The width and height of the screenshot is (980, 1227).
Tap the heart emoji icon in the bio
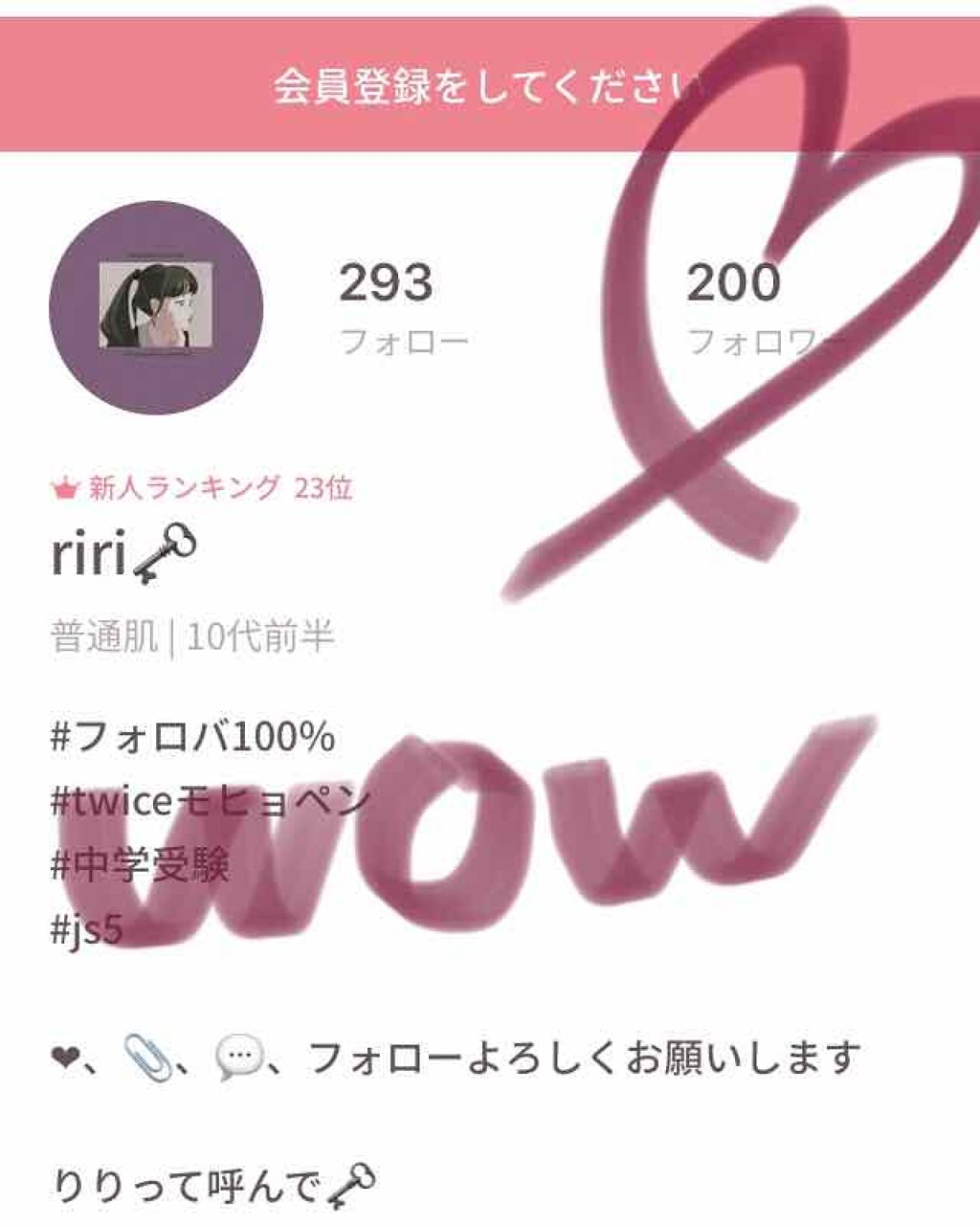click(63, 1054)
